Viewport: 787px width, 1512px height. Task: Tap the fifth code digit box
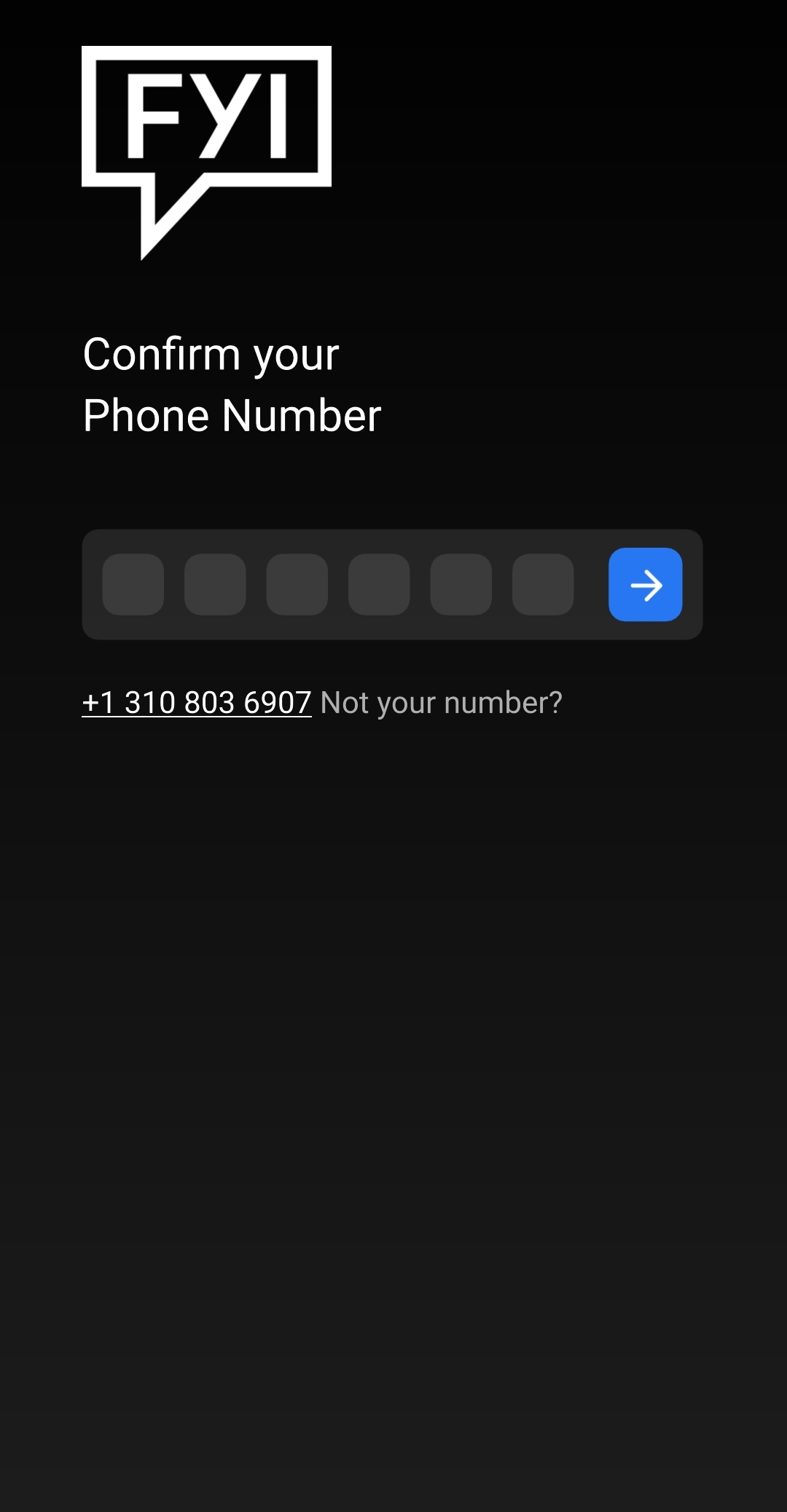461,584
